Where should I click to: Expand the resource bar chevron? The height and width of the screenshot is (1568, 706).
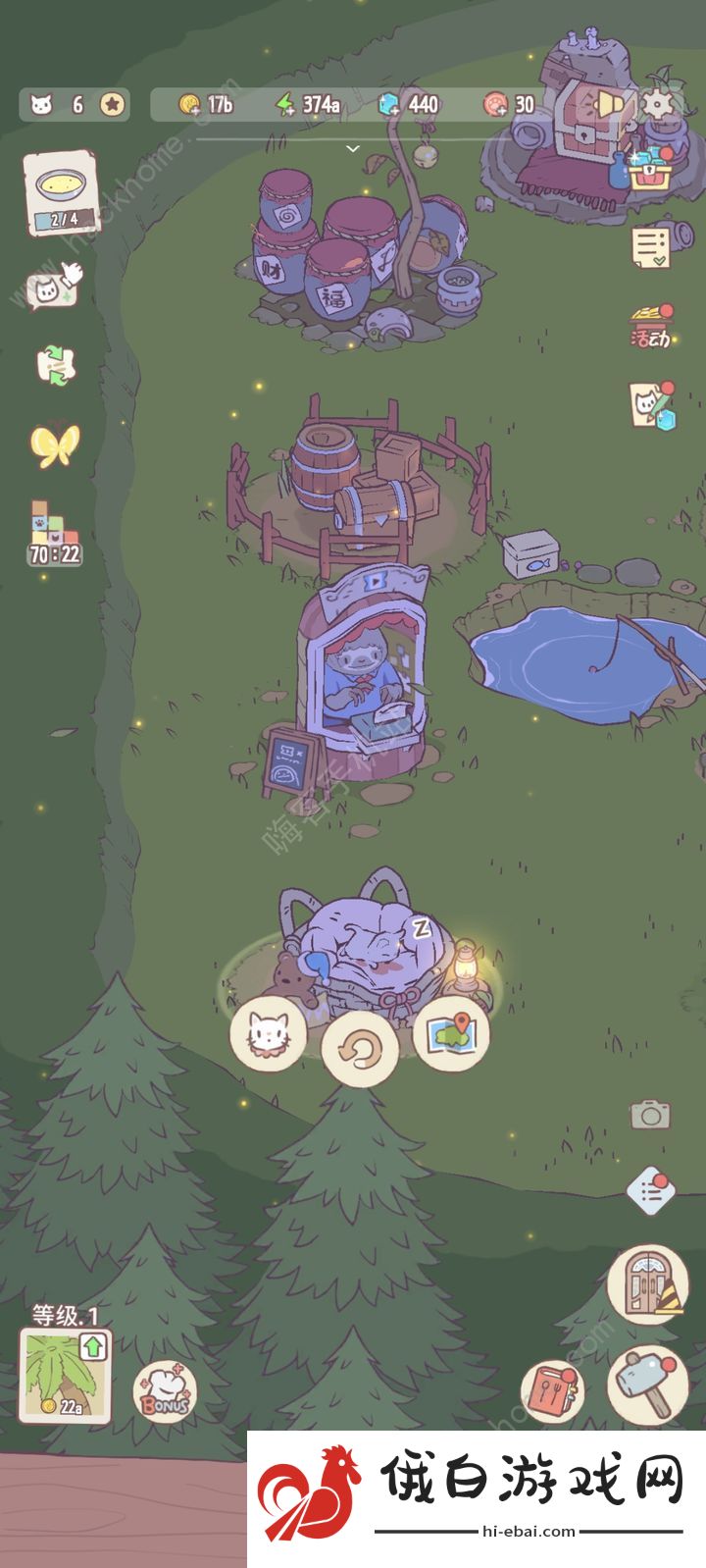[x=353, y=148]
